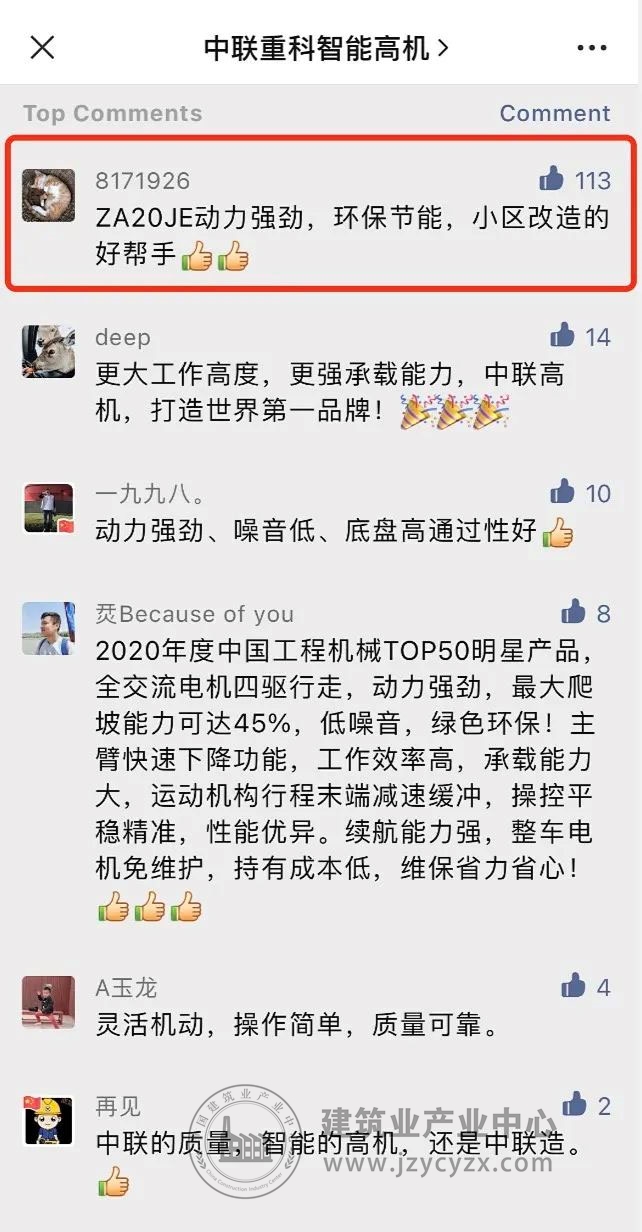Screen dimensions: 642x1232
Task: Like A玉龙's comment
Action: (x=573, y=987)
